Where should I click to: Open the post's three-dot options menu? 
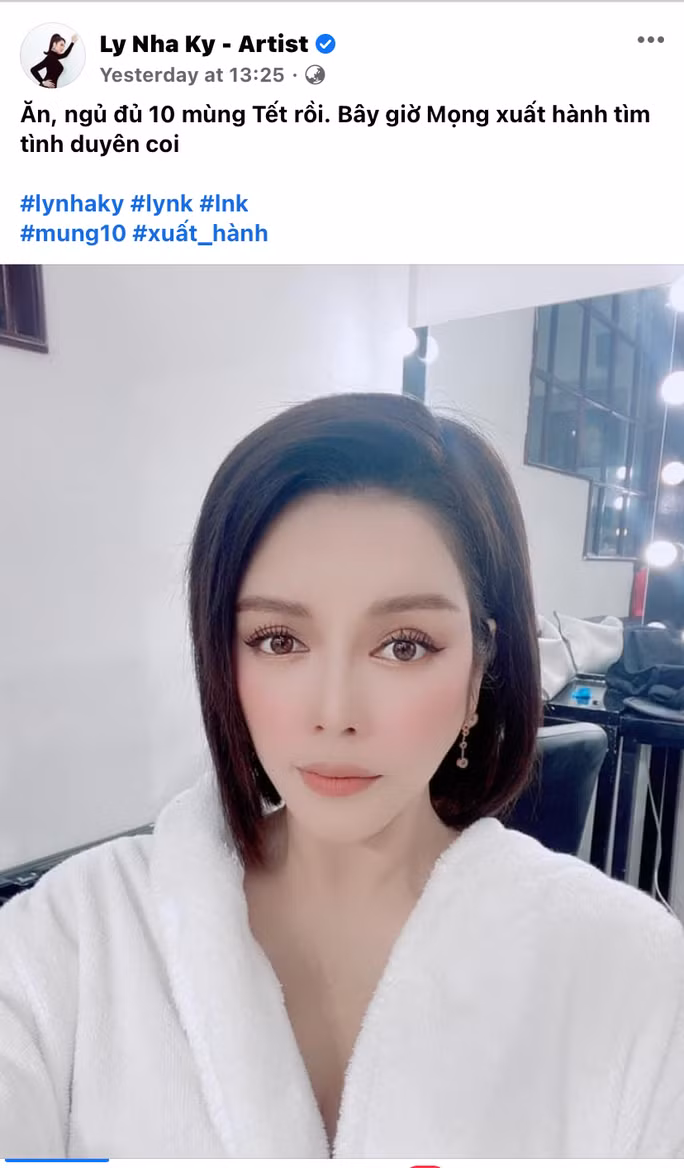pos(650,40)
